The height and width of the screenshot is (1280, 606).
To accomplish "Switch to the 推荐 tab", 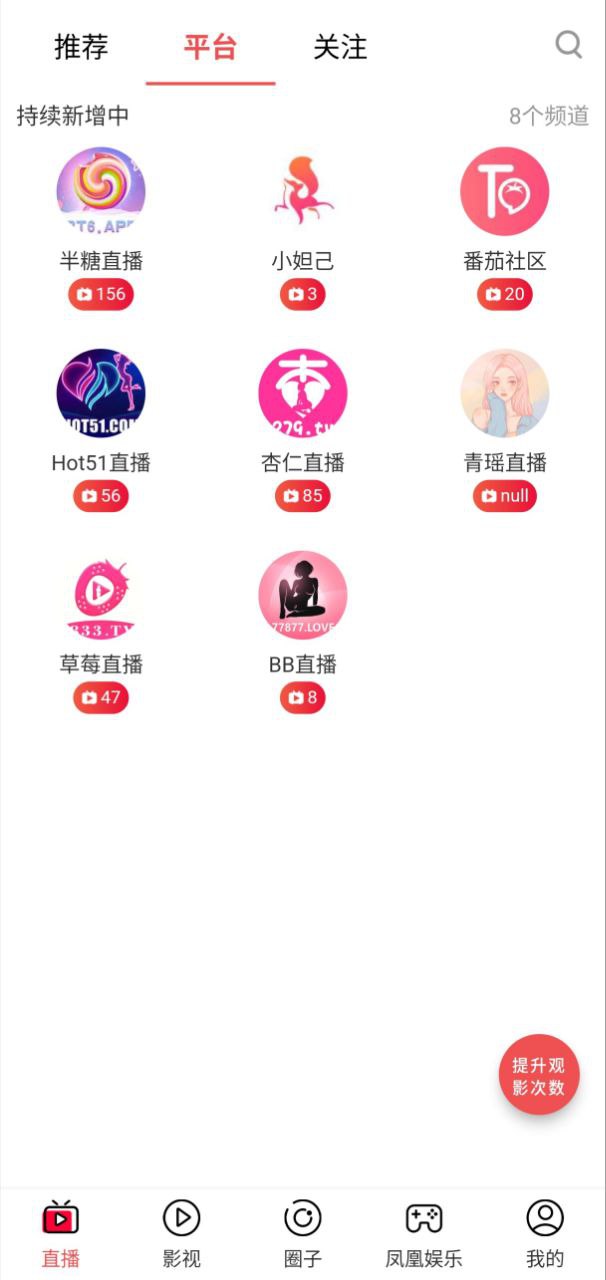I will tap(81, 47).
